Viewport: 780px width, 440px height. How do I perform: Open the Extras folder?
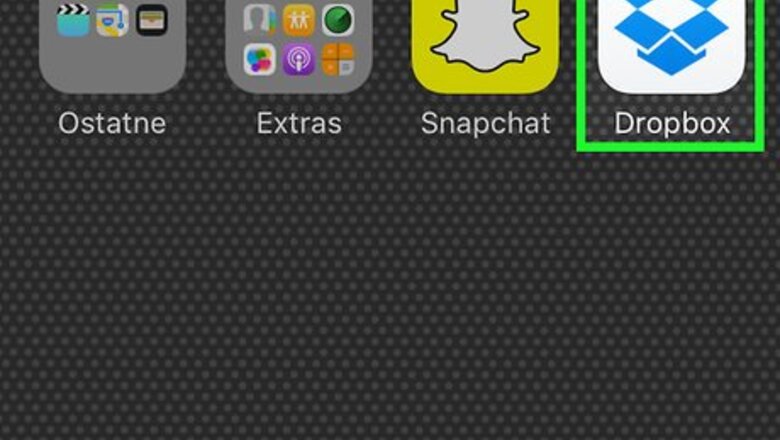(298, 45)
